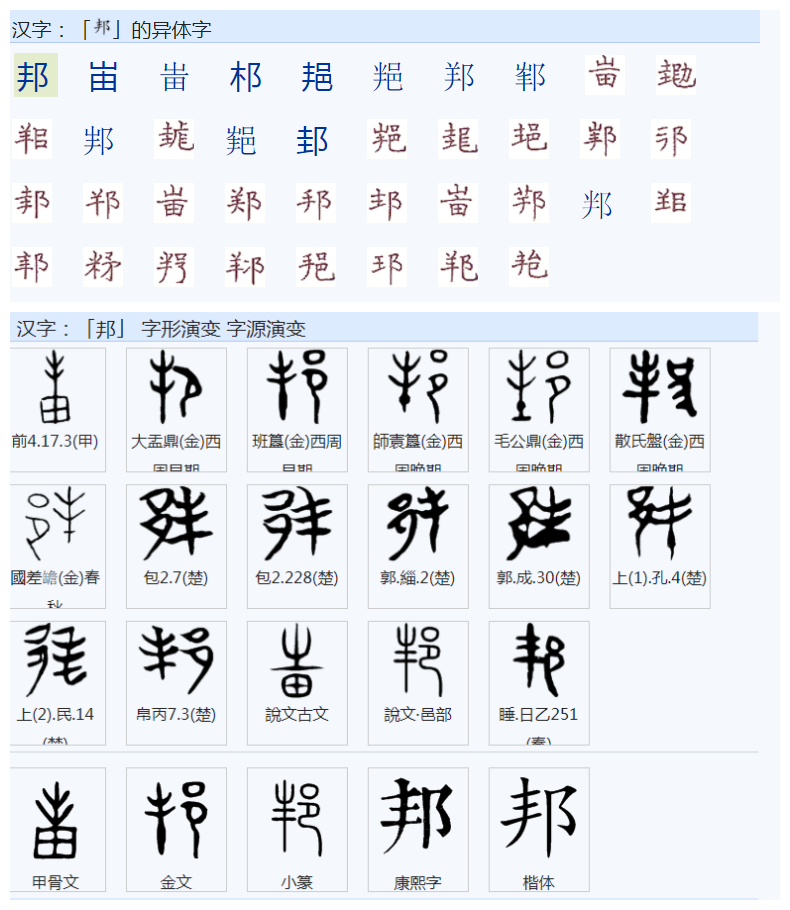The image size is (790, 910).
Task: Open the 康熙字 form image
Action: (418, 822)
